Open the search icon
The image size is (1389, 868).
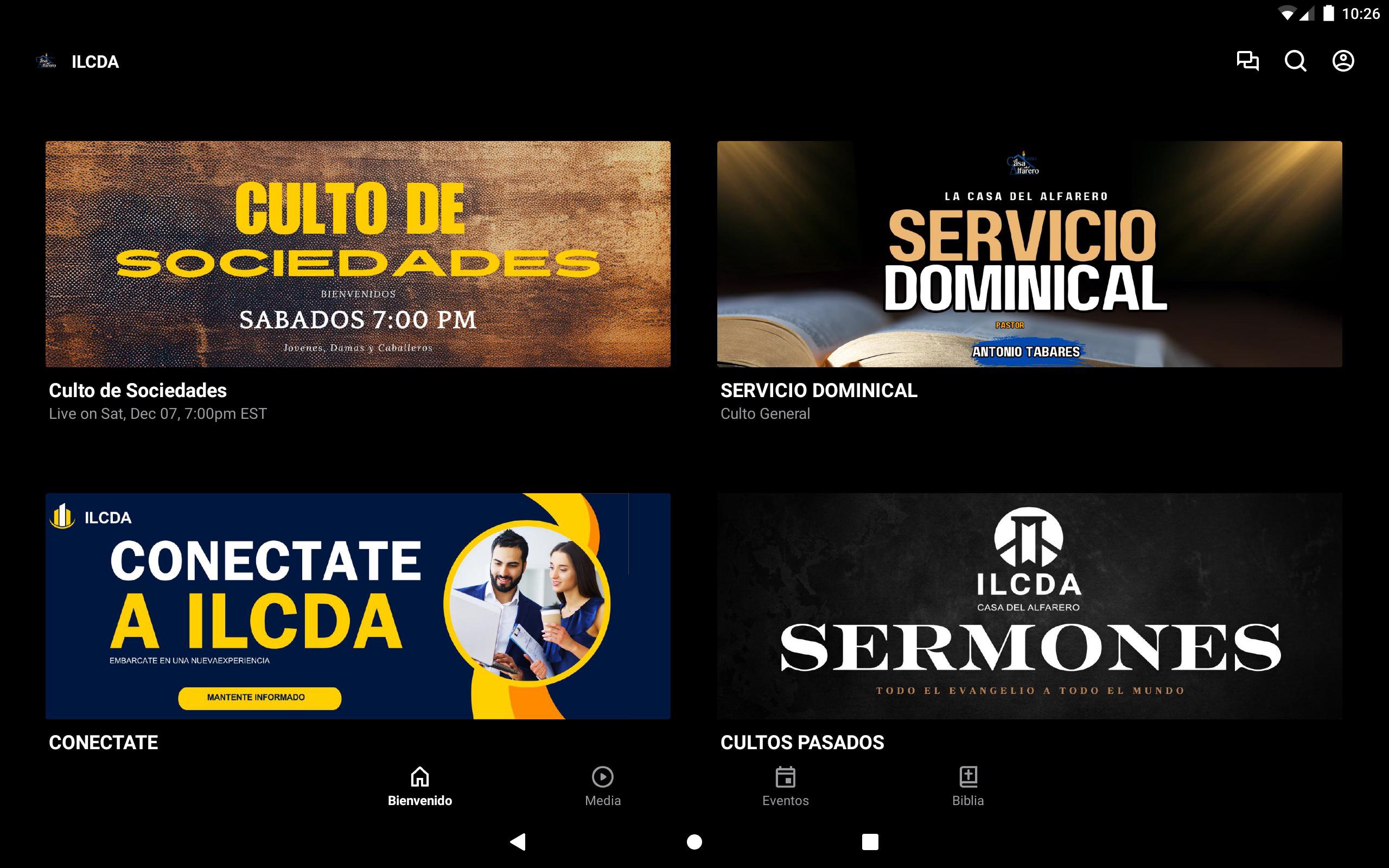(1295, 61)
